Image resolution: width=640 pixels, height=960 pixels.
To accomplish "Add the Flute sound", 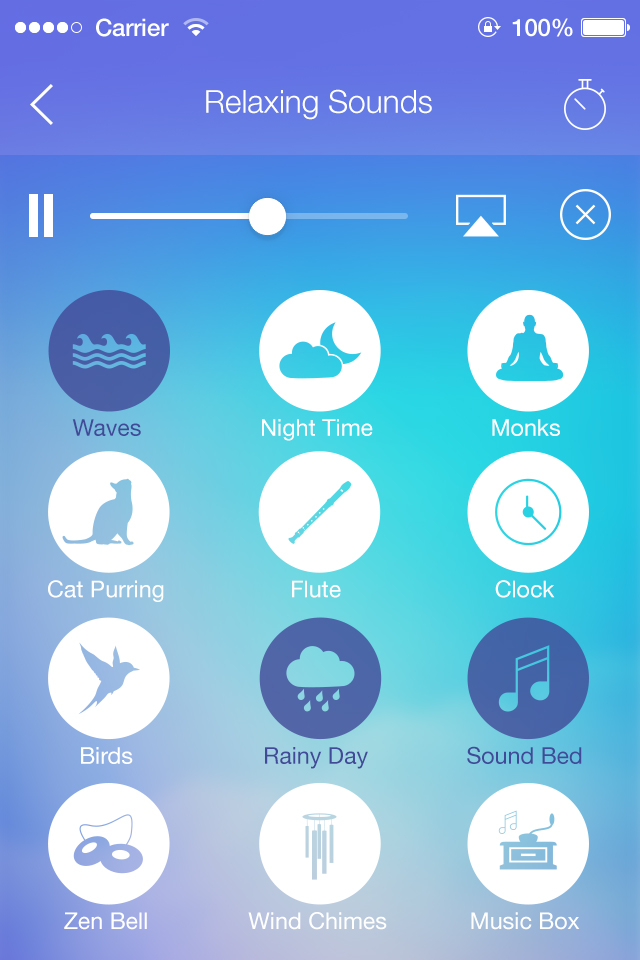I will point(319,513).
